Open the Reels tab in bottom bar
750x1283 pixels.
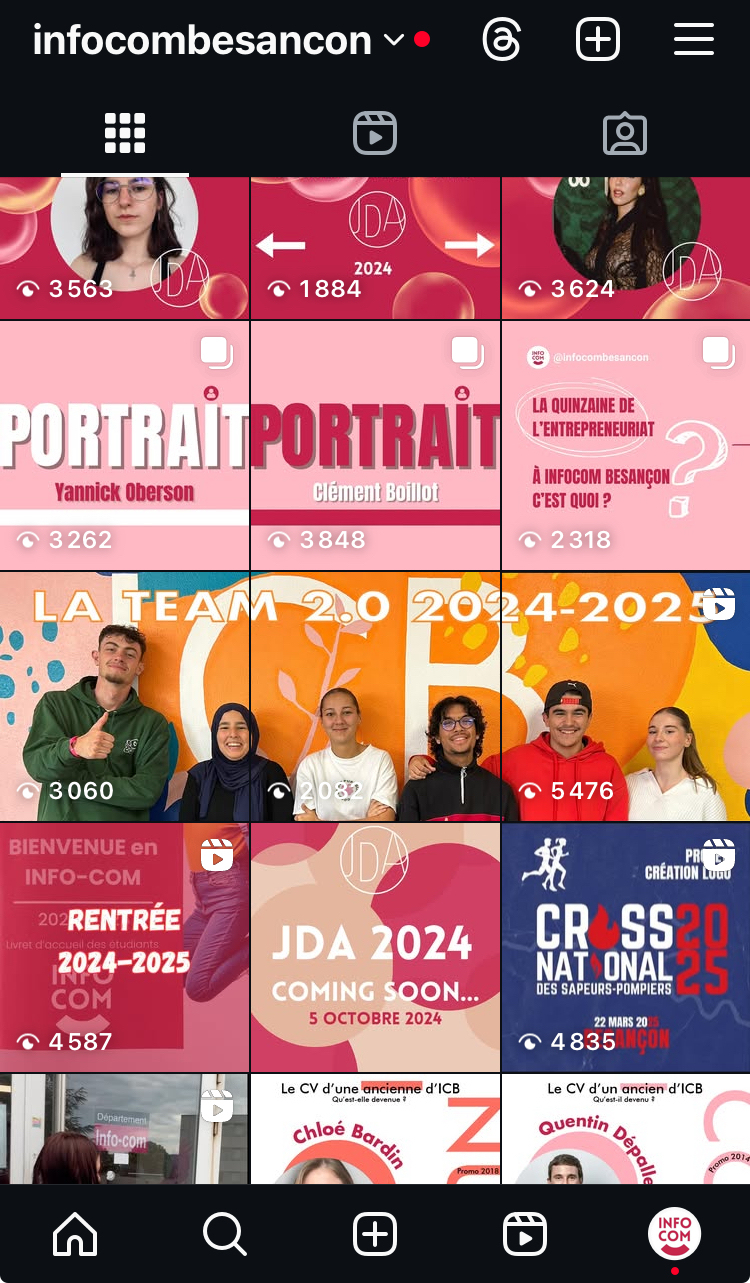(x=525, y=1235)
